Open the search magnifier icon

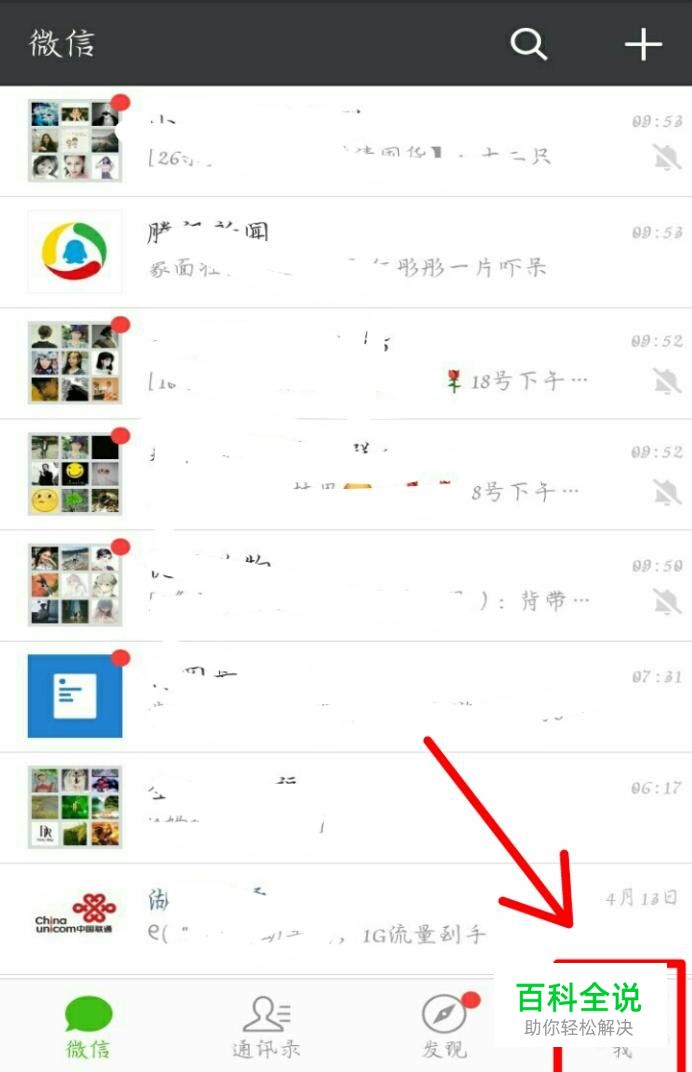(x=528, y=44)
